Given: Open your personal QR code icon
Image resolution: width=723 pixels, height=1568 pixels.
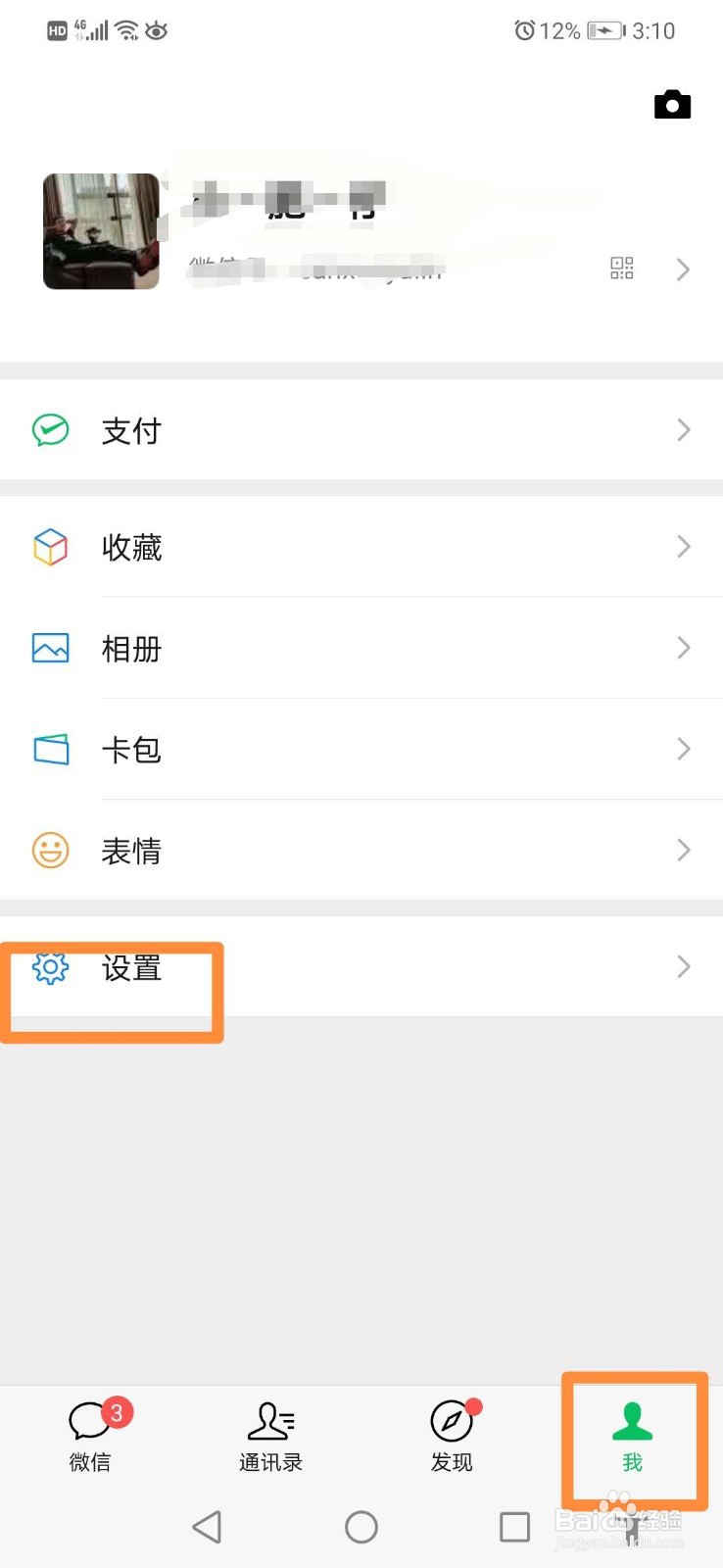Looking at the screenshot, I should pos(621,269).
